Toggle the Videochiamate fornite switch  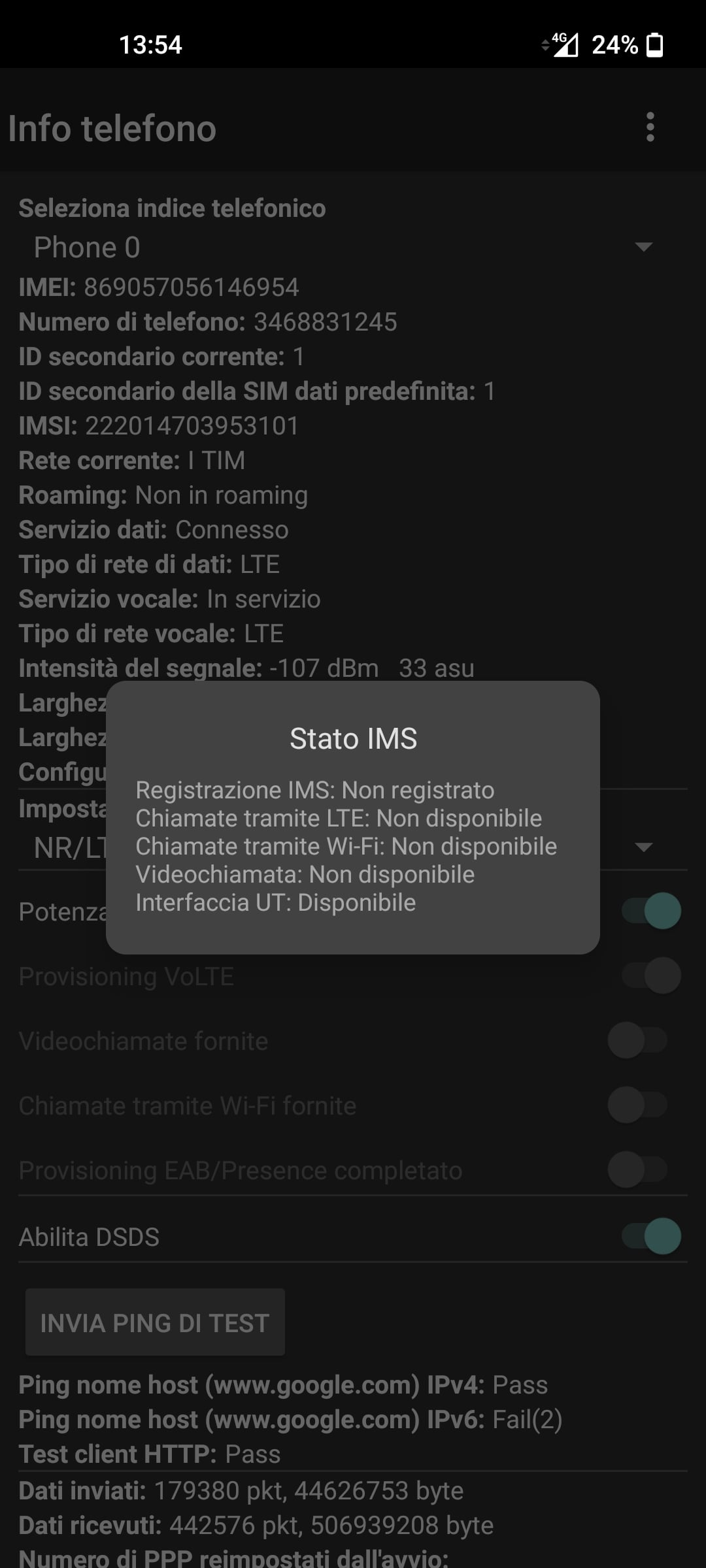point(638,1041)
